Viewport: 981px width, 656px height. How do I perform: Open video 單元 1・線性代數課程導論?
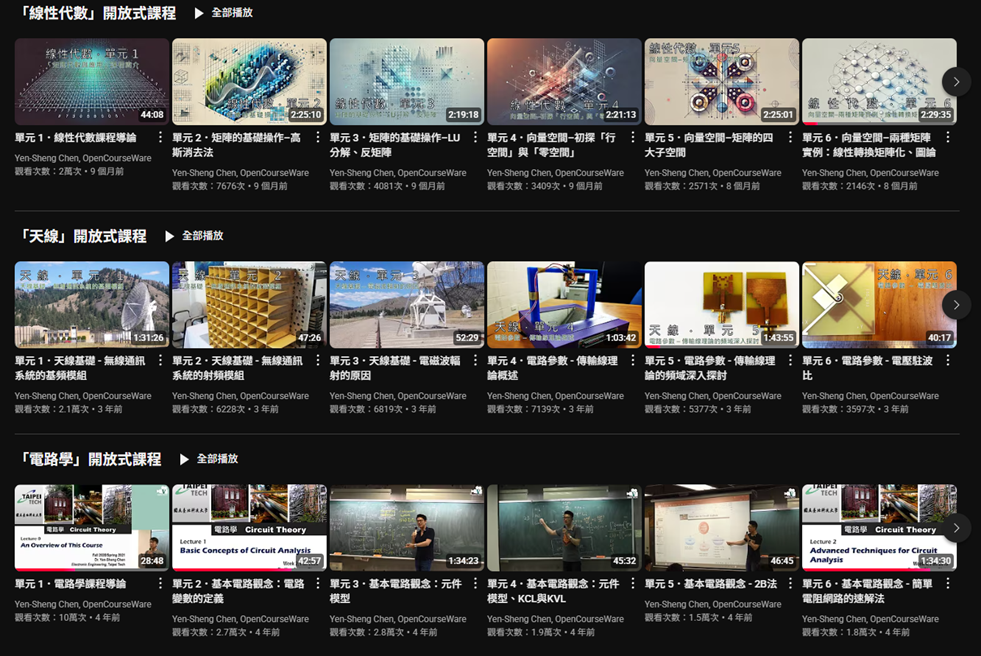pos(92,82)
